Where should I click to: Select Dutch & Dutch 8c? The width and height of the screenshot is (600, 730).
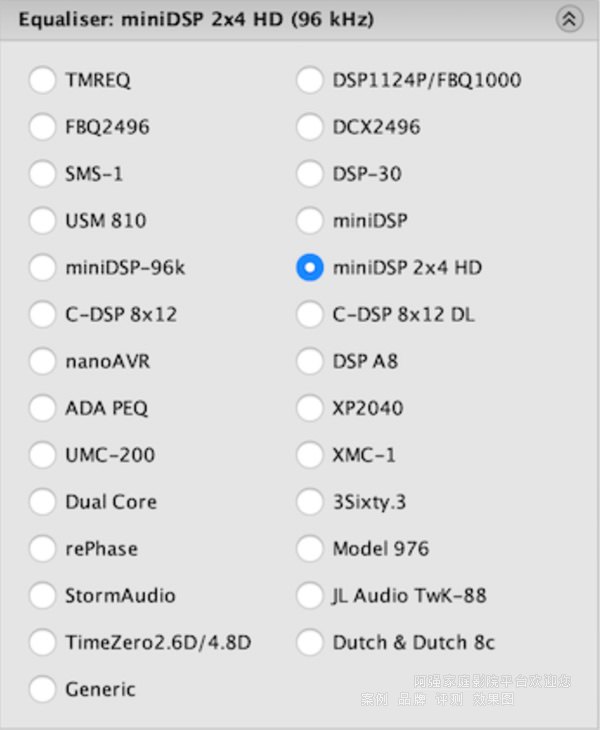(310, 642)
